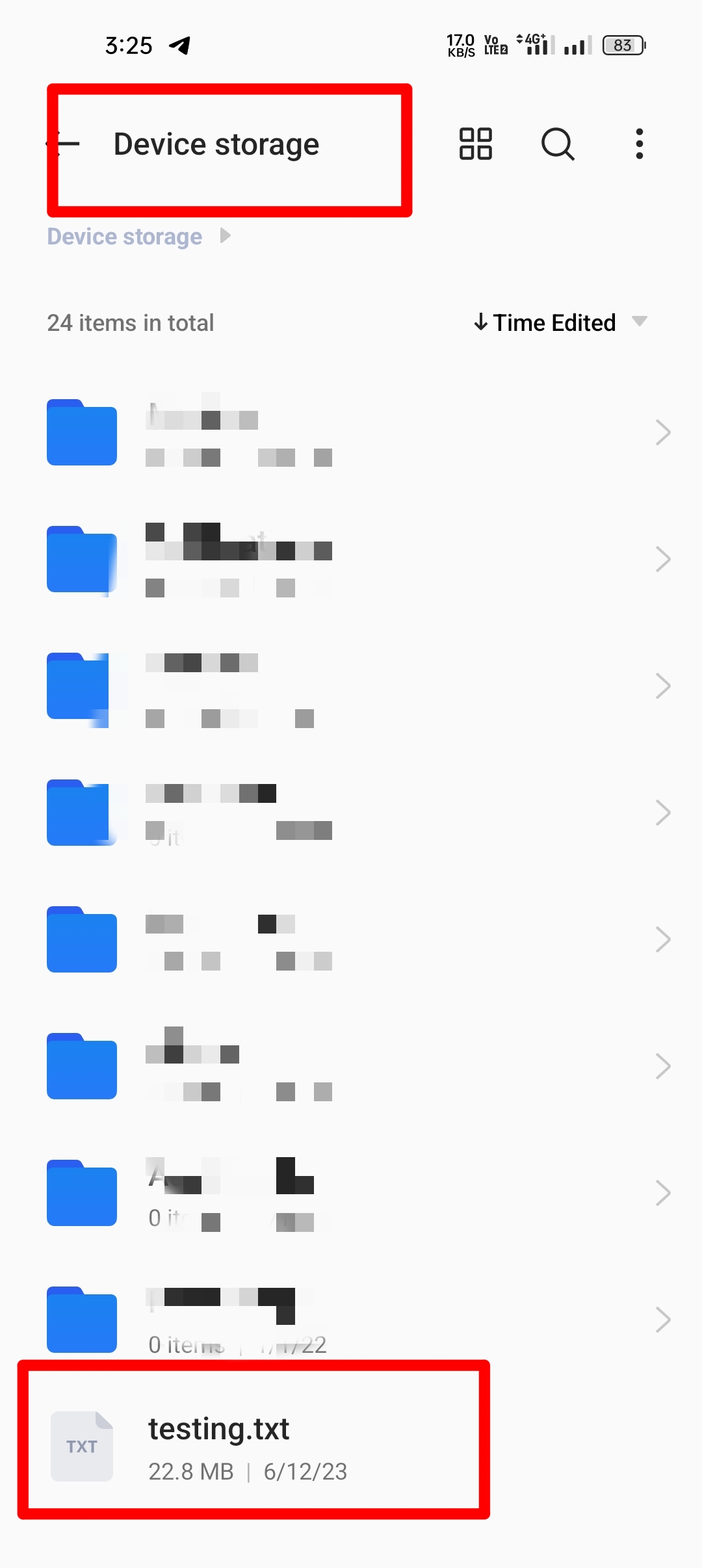Open the file search
This screenshot has width=702, height=1568.
pos(558,144)
